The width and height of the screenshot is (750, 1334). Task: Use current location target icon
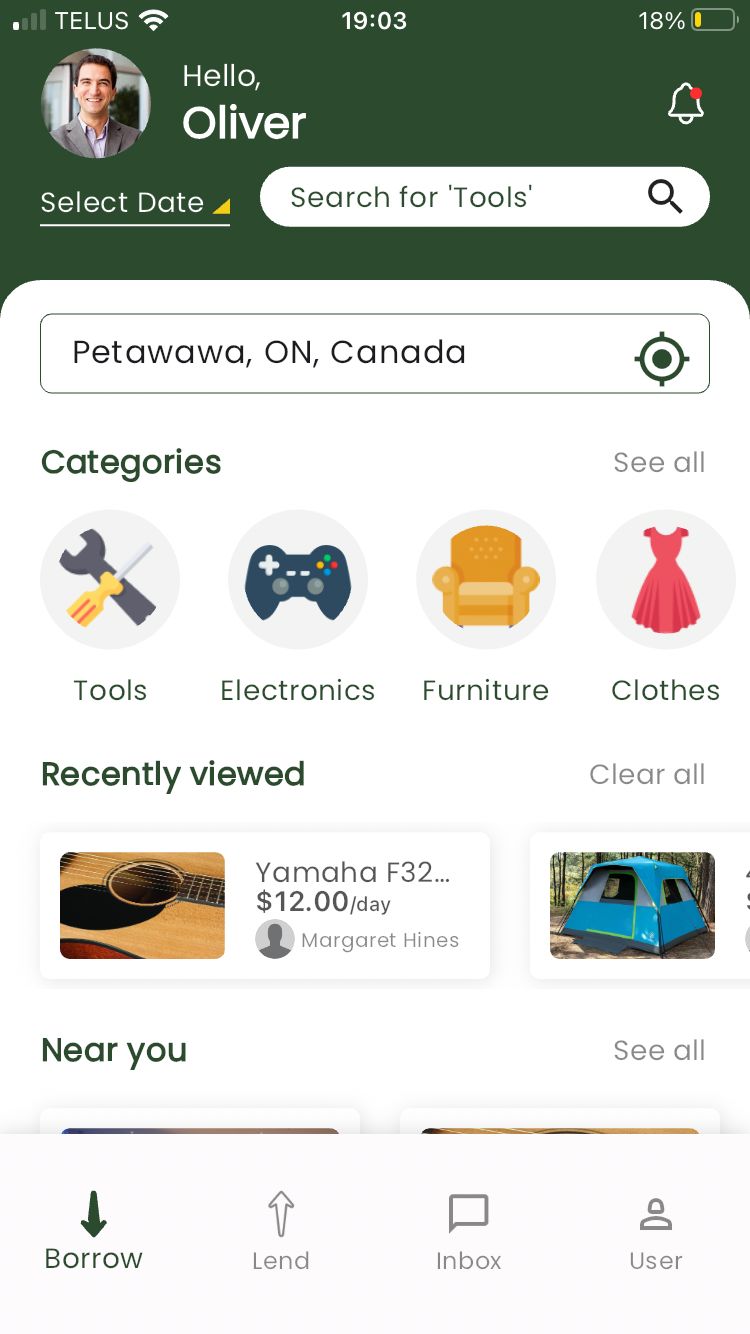[x=662, y=358]
